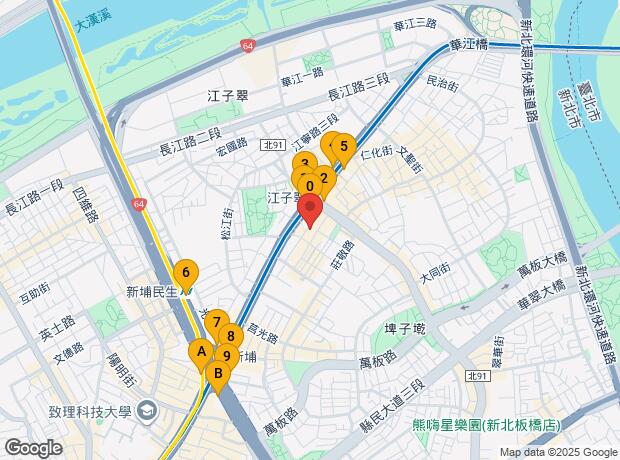
Task: Open the orange marker numbered 9
Action: click(227, 356)
